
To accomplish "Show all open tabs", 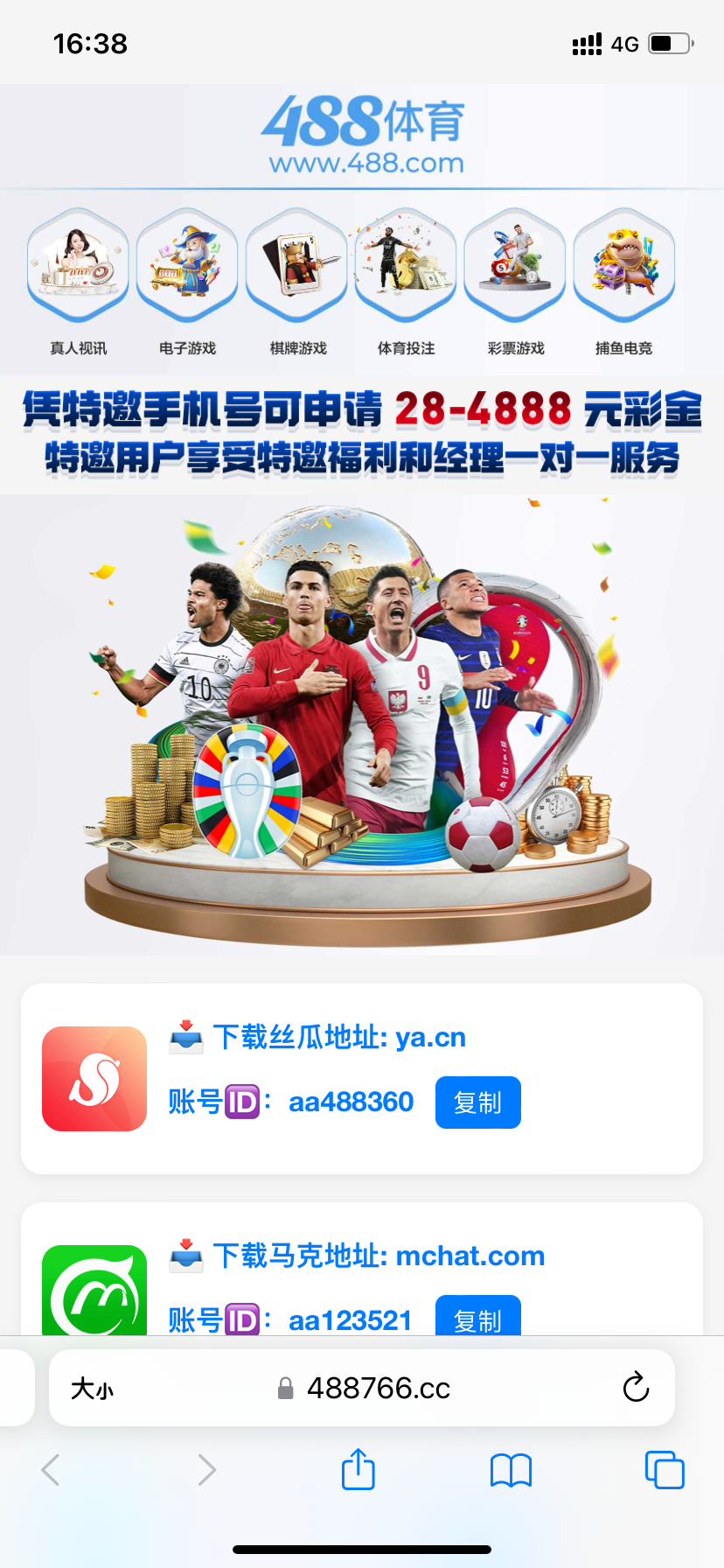I will coord(664,1470).
